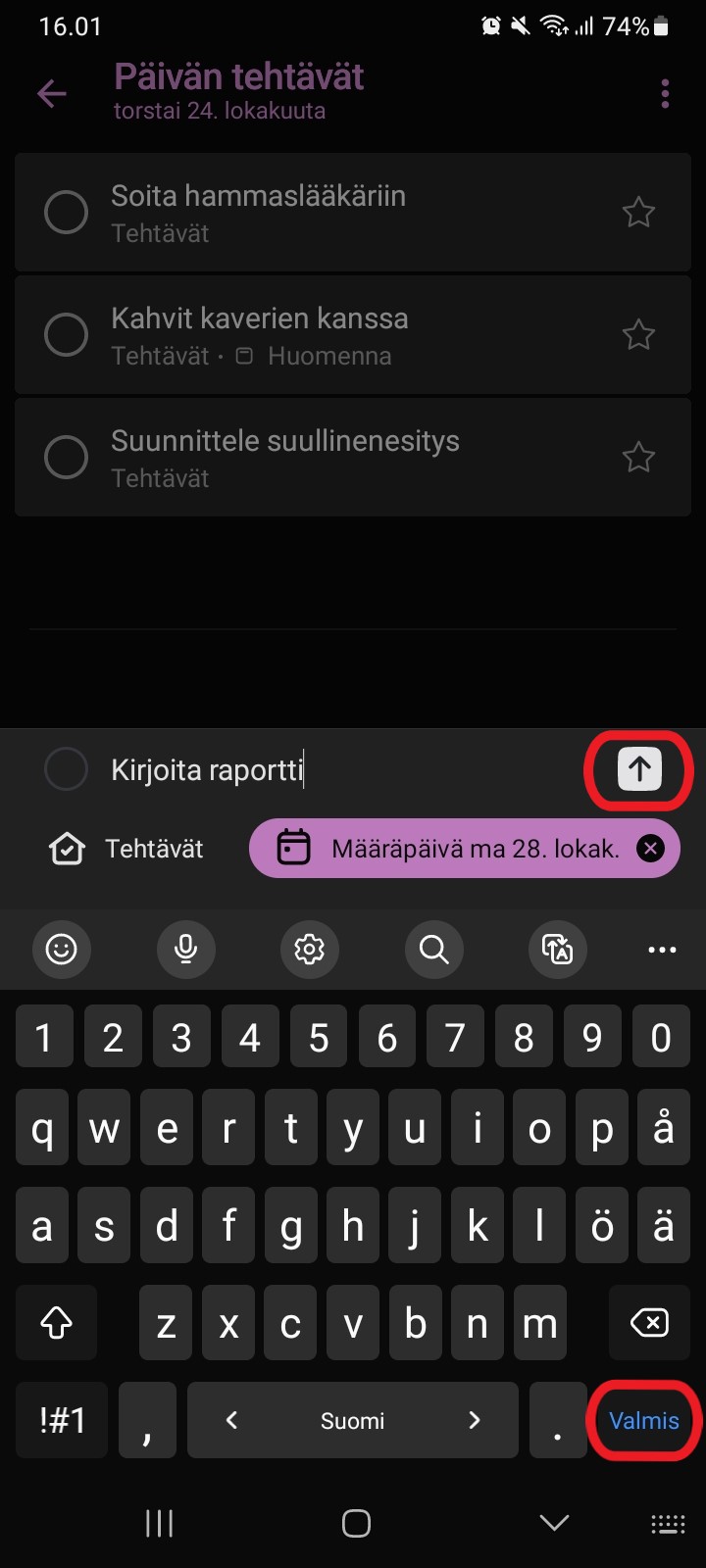Open the keyboard search tool
The width and height of the screenshot is (706, 1568).
(x=433, y=949)
